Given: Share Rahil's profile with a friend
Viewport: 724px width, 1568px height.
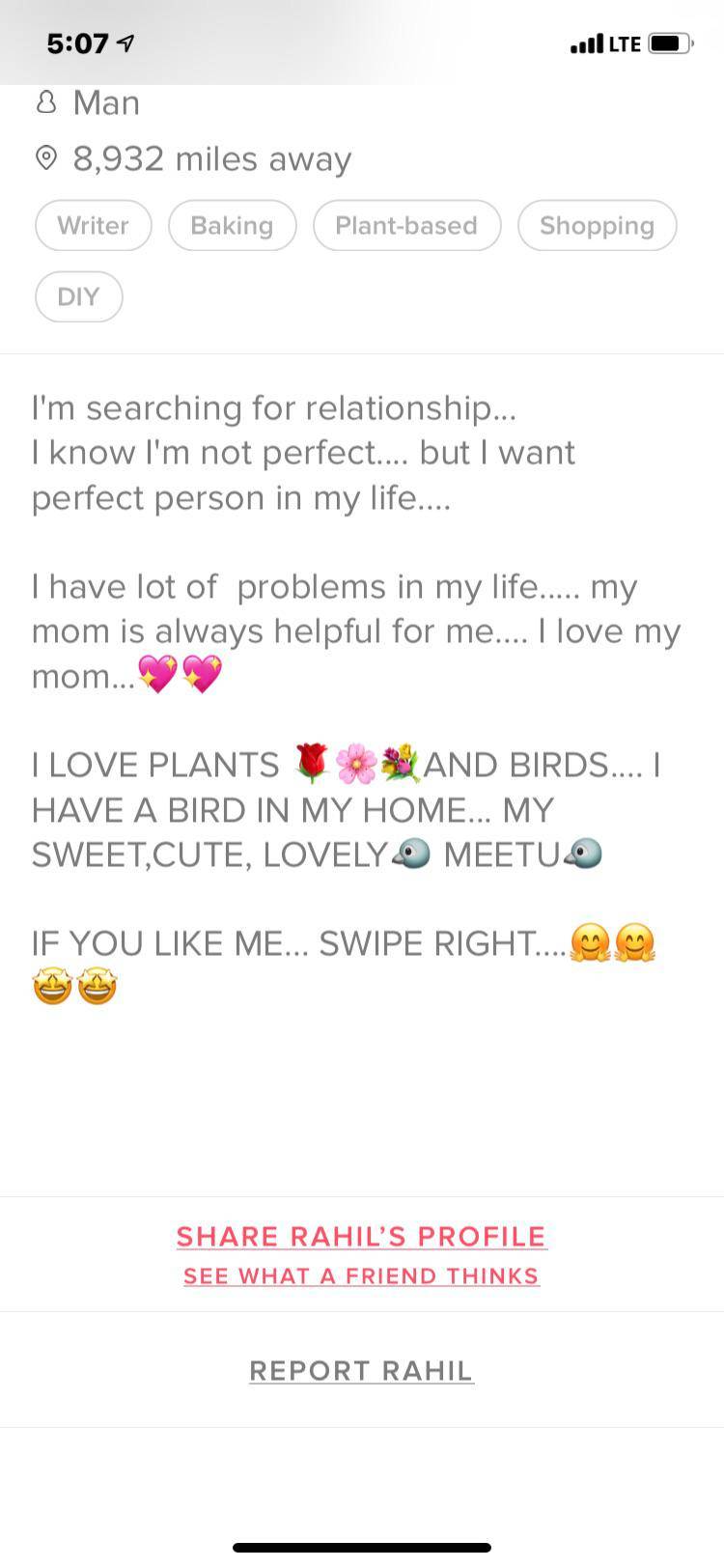Looking at the screenshot, I should 361,1237.
